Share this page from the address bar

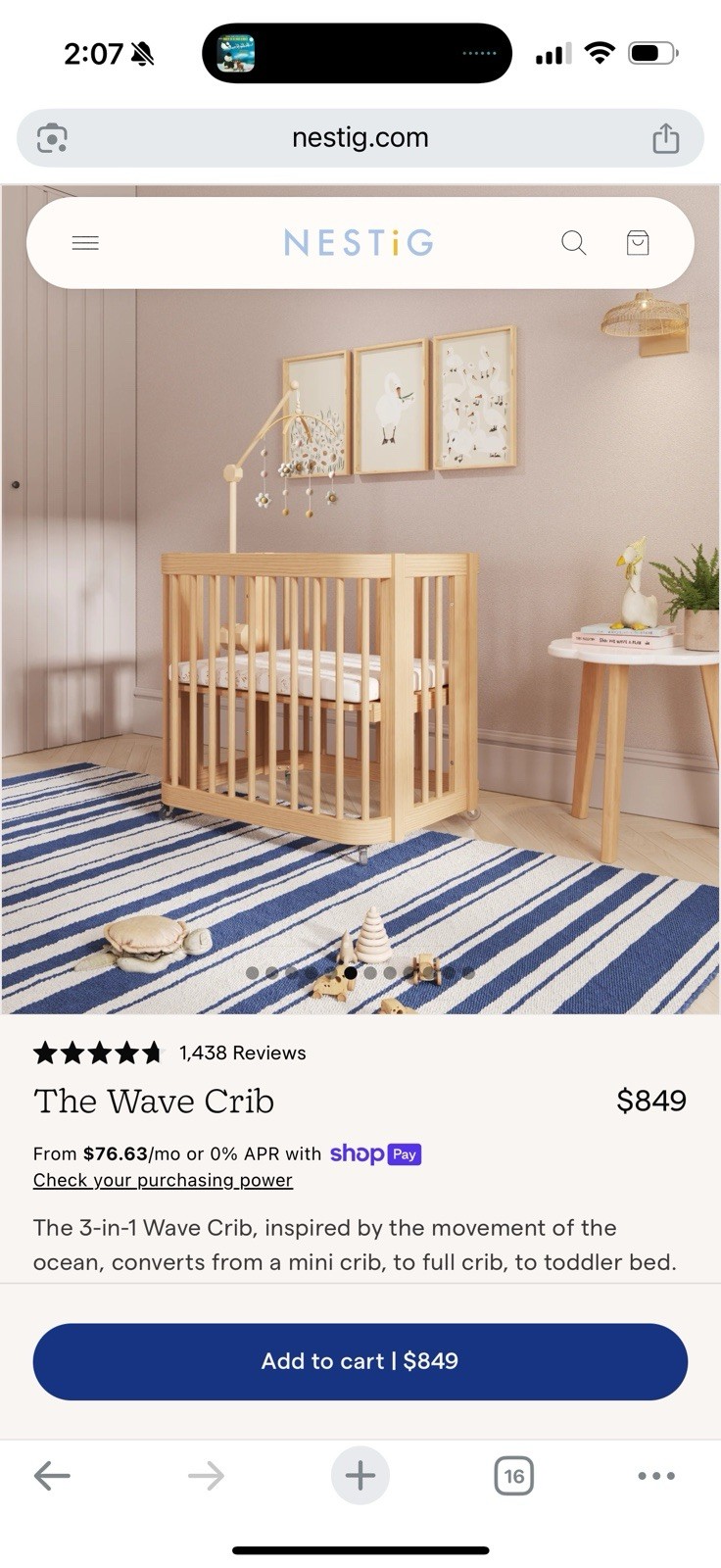pyautogui.click(x=666, y=138)
